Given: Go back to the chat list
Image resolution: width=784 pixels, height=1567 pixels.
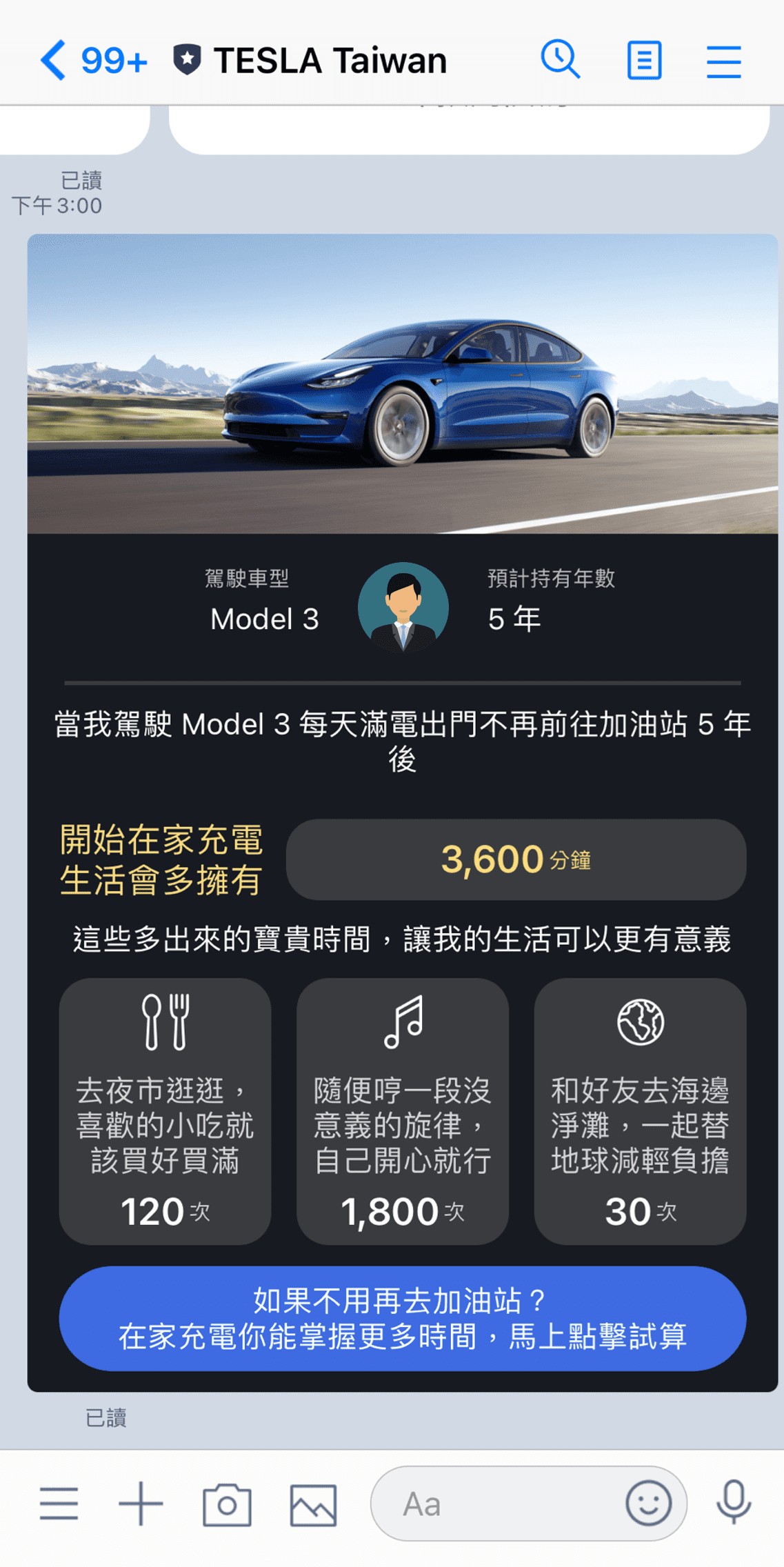Looking at the screenshot, I should click(54, 61).
